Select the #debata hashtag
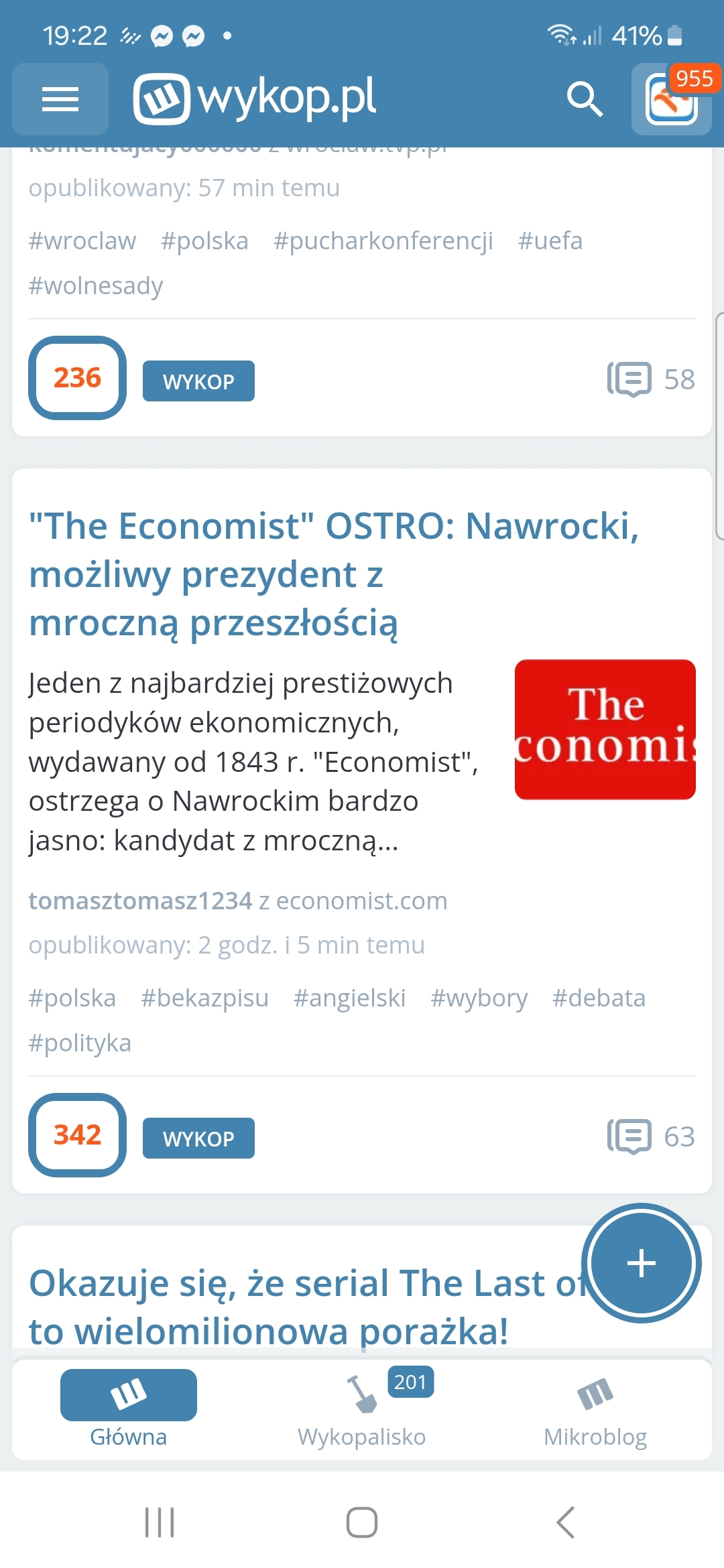 tap(598, 998)
